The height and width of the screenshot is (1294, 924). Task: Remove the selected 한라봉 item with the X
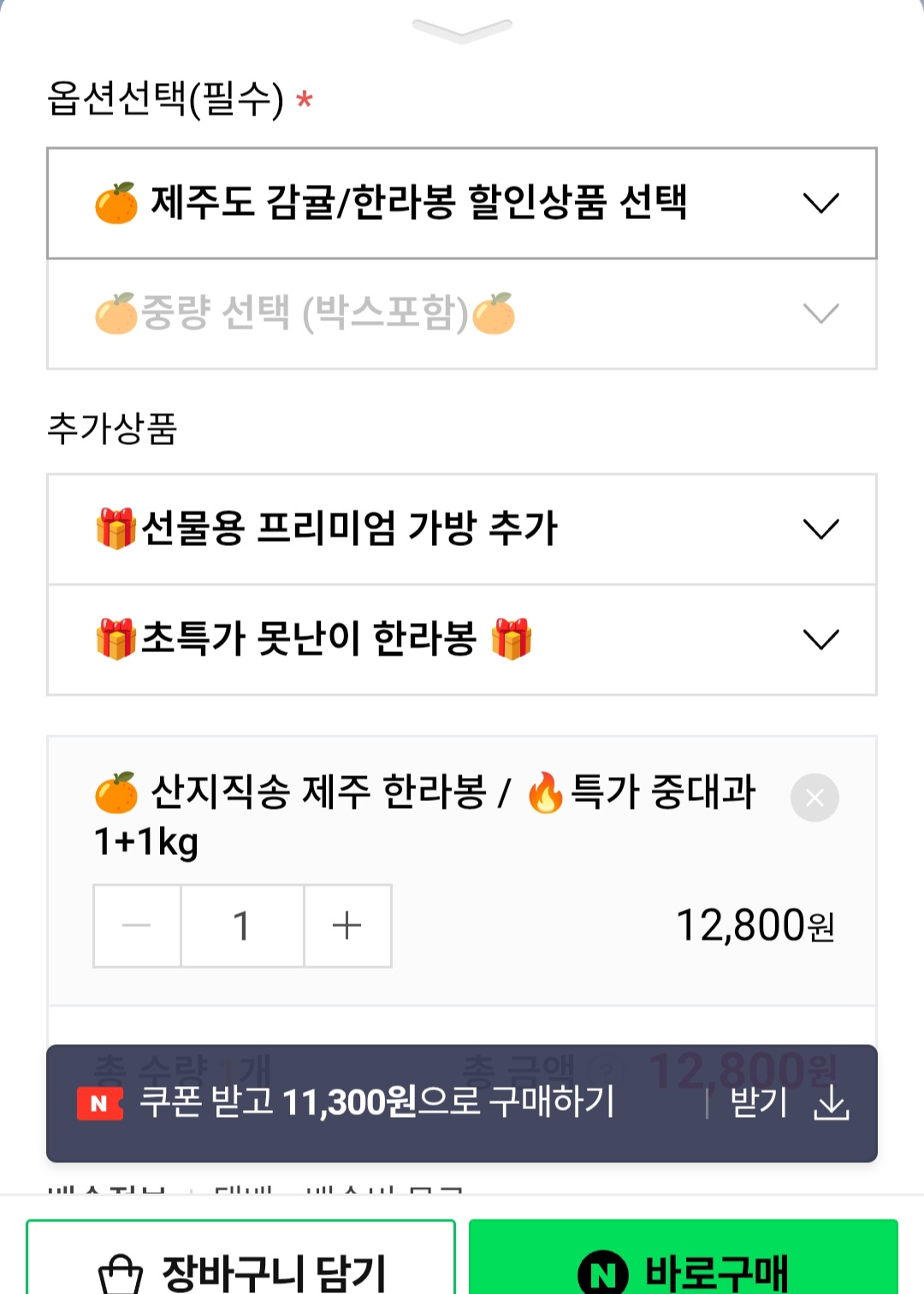pyautogui.click(x=814, y=798)
